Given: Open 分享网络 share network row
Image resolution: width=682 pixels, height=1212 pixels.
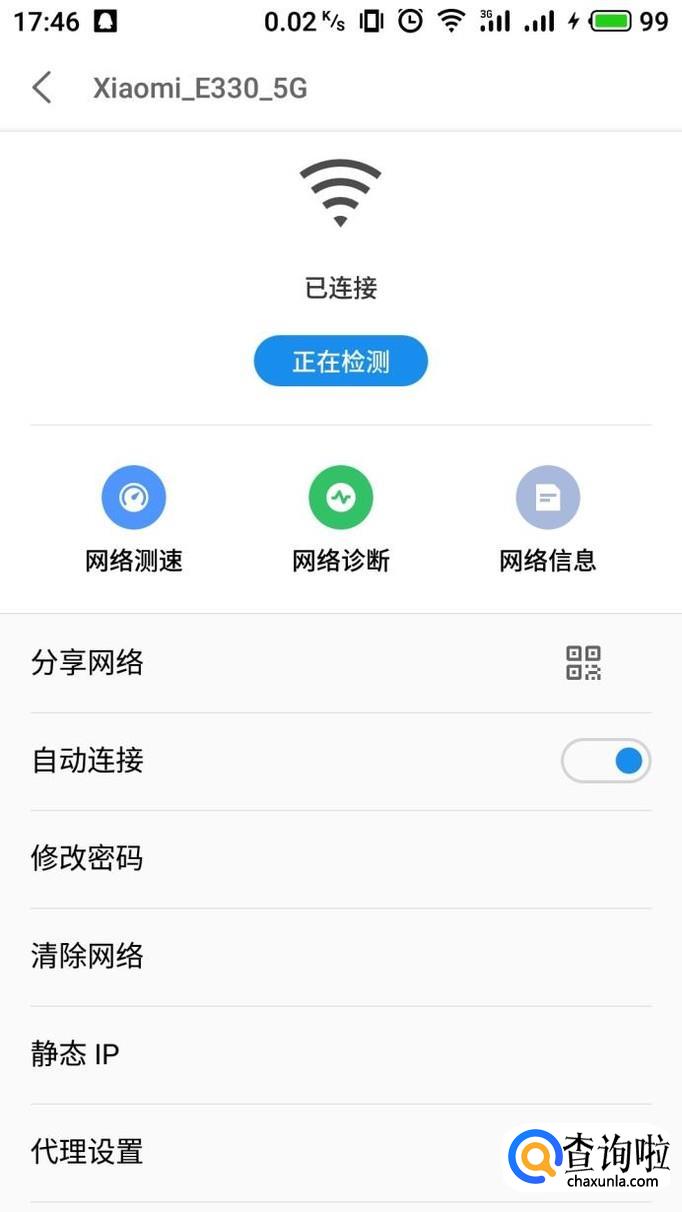Looking at the screenshot, I should tap(340, 663).
